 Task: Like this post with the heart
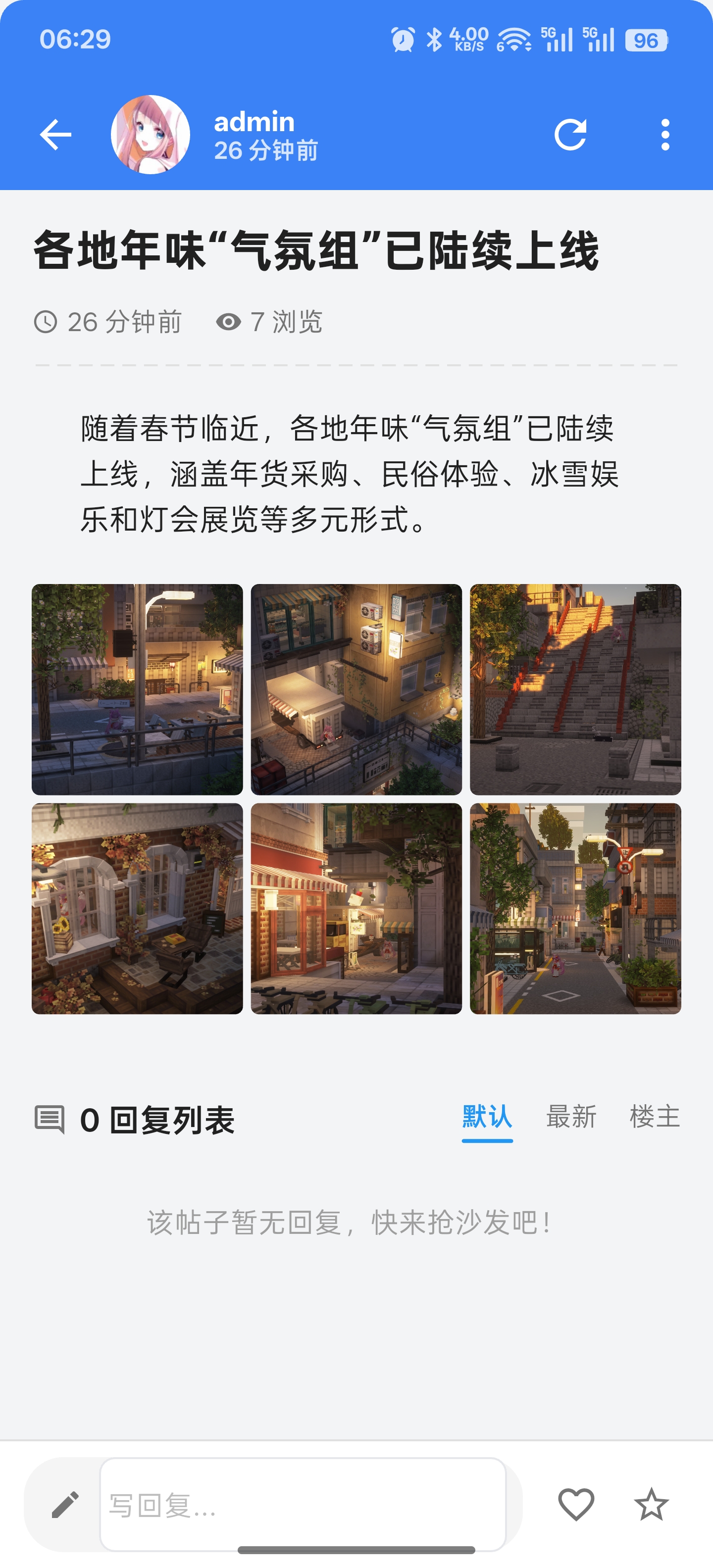[576, 1504]
